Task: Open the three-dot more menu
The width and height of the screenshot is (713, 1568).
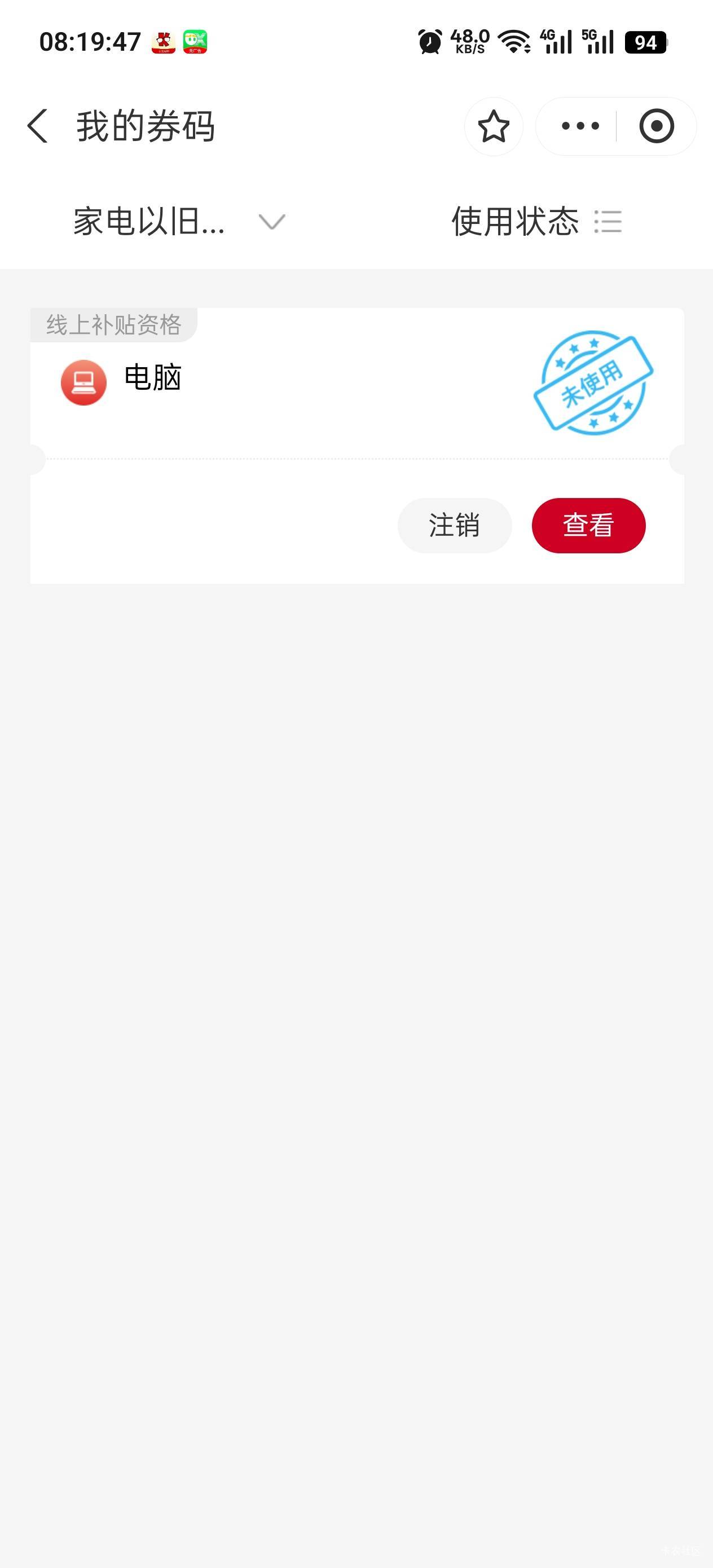Action: (x=580, y=126)
